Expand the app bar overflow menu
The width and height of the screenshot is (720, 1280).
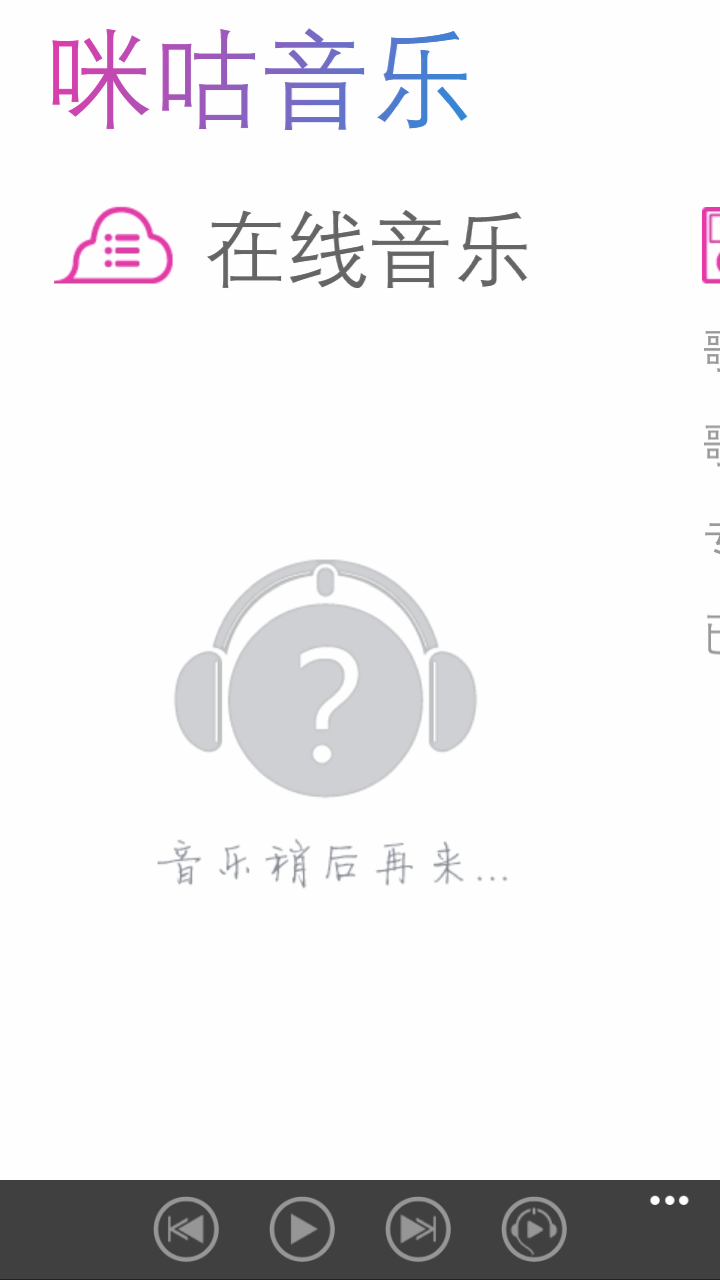(669, 1201)
